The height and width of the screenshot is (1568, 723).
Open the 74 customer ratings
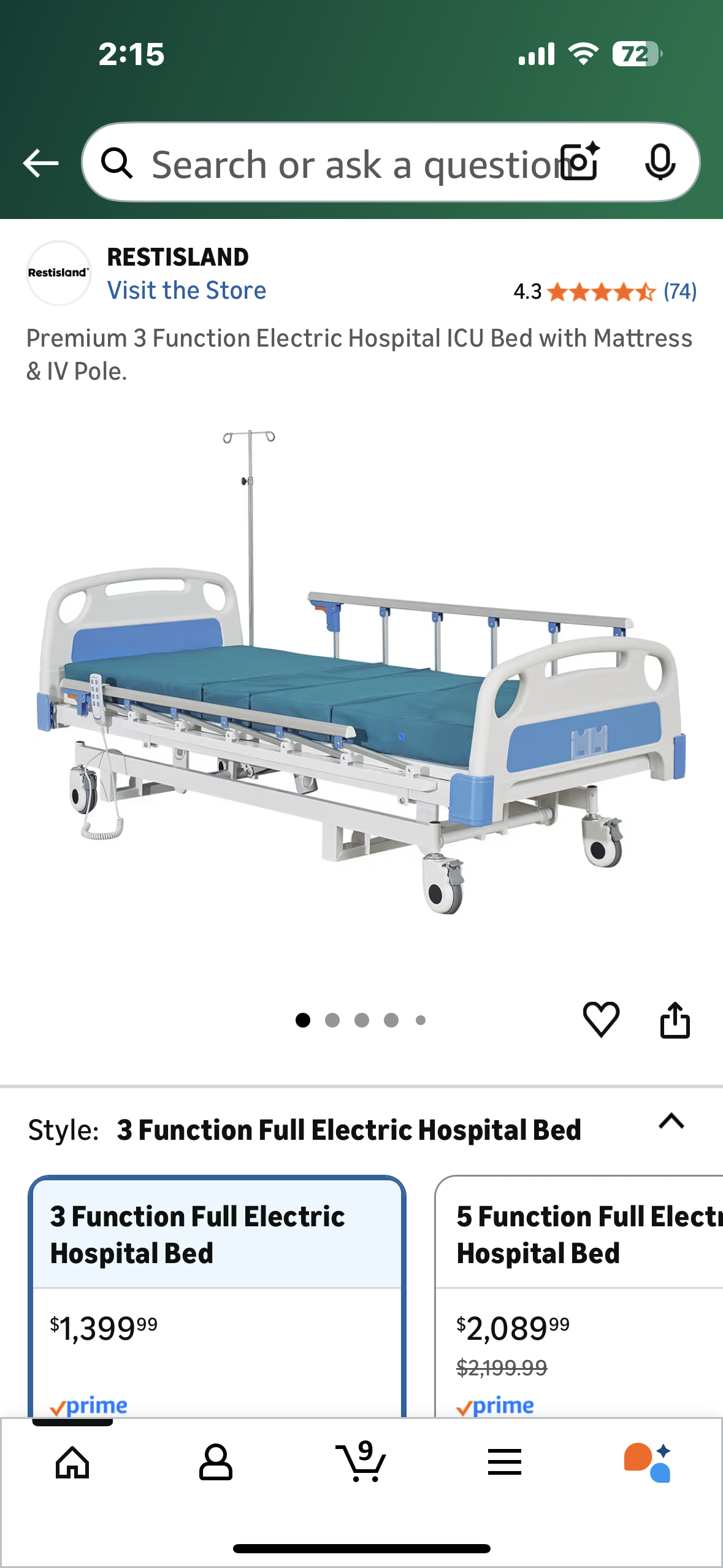point(679,291)
